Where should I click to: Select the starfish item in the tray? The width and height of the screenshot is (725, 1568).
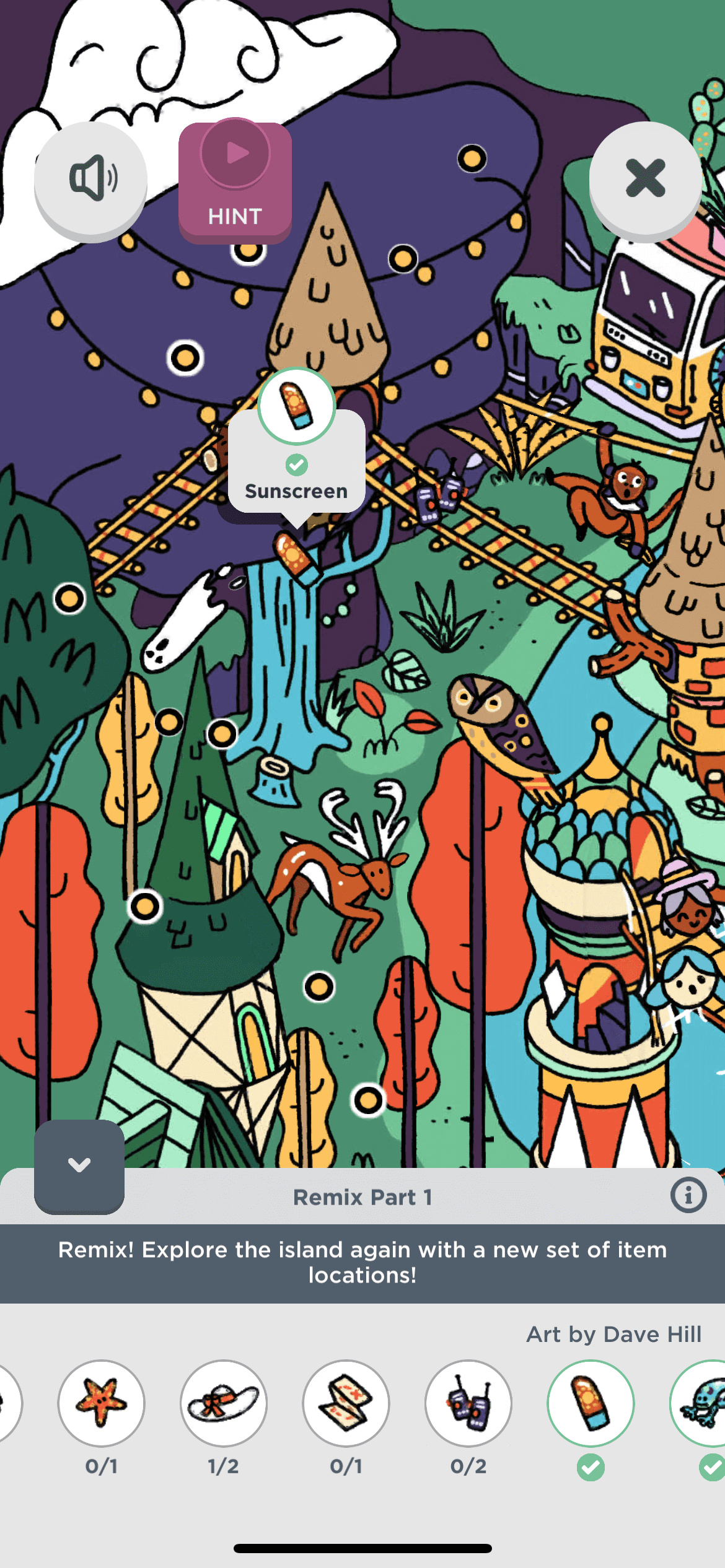[101, 1403]
